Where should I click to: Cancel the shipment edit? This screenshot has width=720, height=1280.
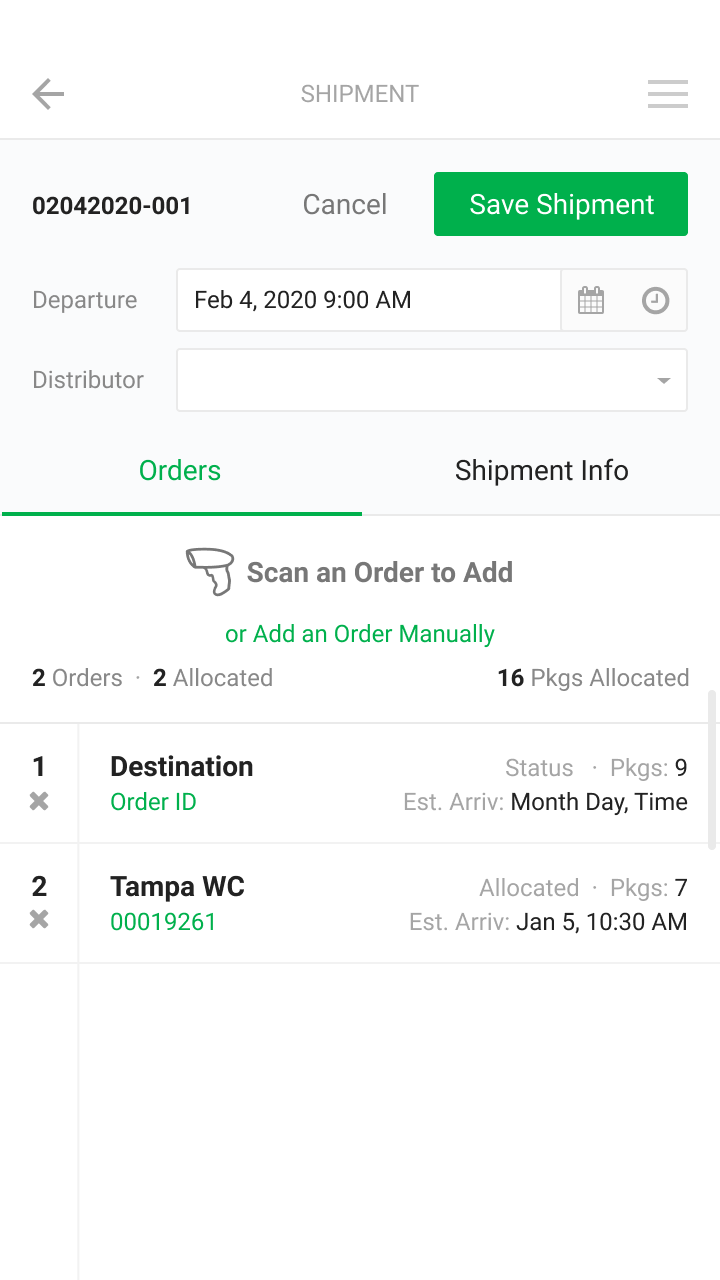pos(345,204)
